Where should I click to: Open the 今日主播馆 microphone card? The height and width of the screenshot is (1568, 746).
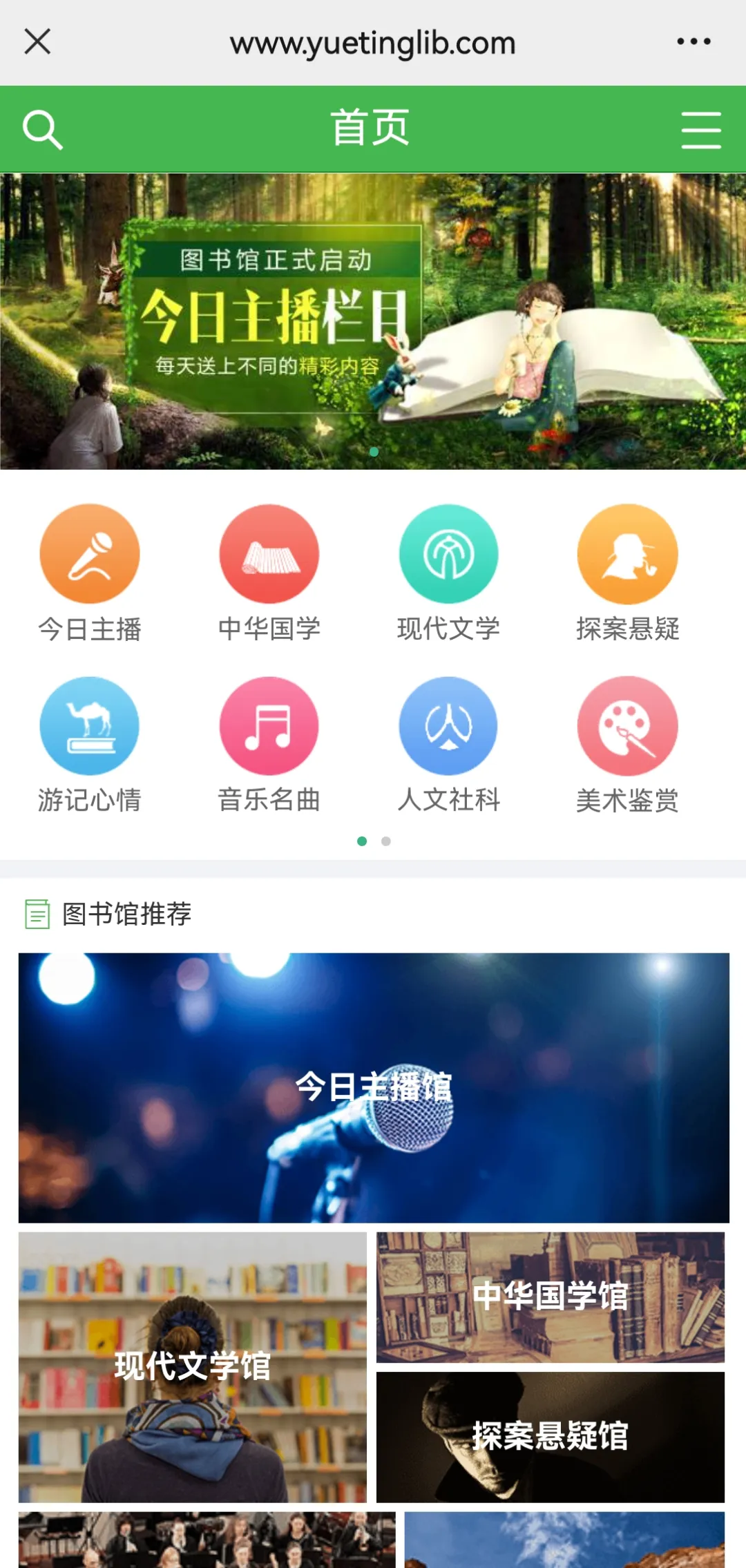(373, 1087)
